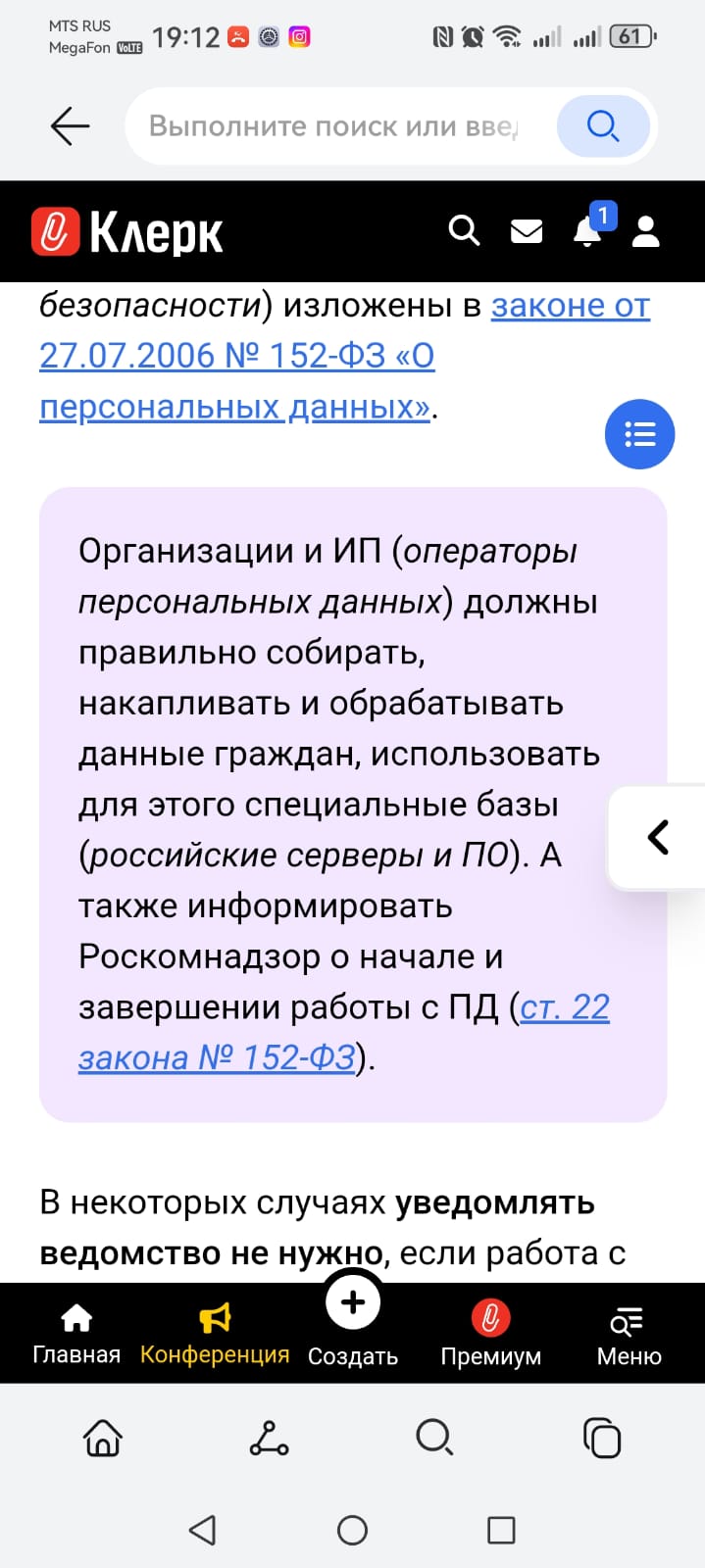Switch to the Конференция tab
This screenshot has height=1568, width=705.
click(x=215, y=1334)
